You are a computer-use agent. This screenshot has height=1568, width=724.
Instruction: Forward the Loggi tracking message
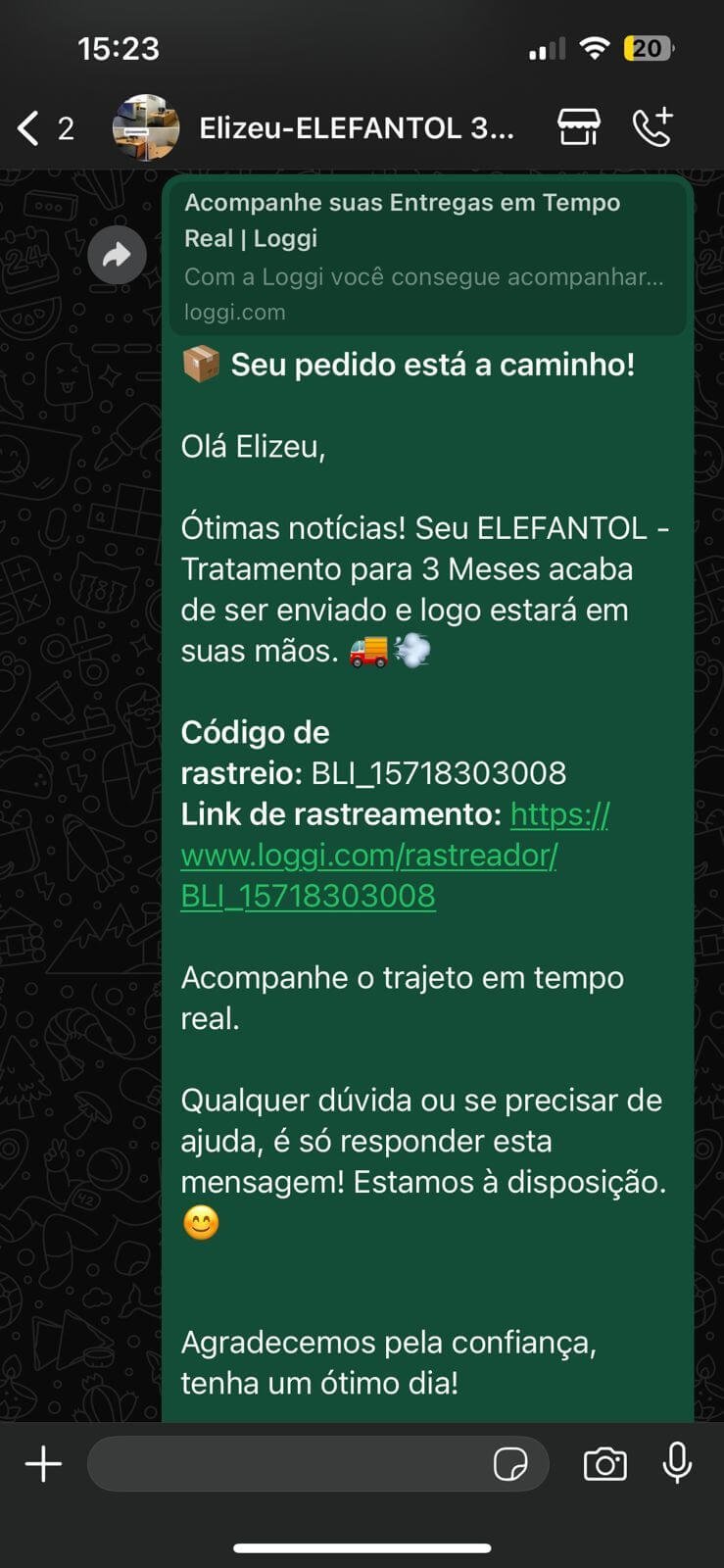click(x=117, y=256)
